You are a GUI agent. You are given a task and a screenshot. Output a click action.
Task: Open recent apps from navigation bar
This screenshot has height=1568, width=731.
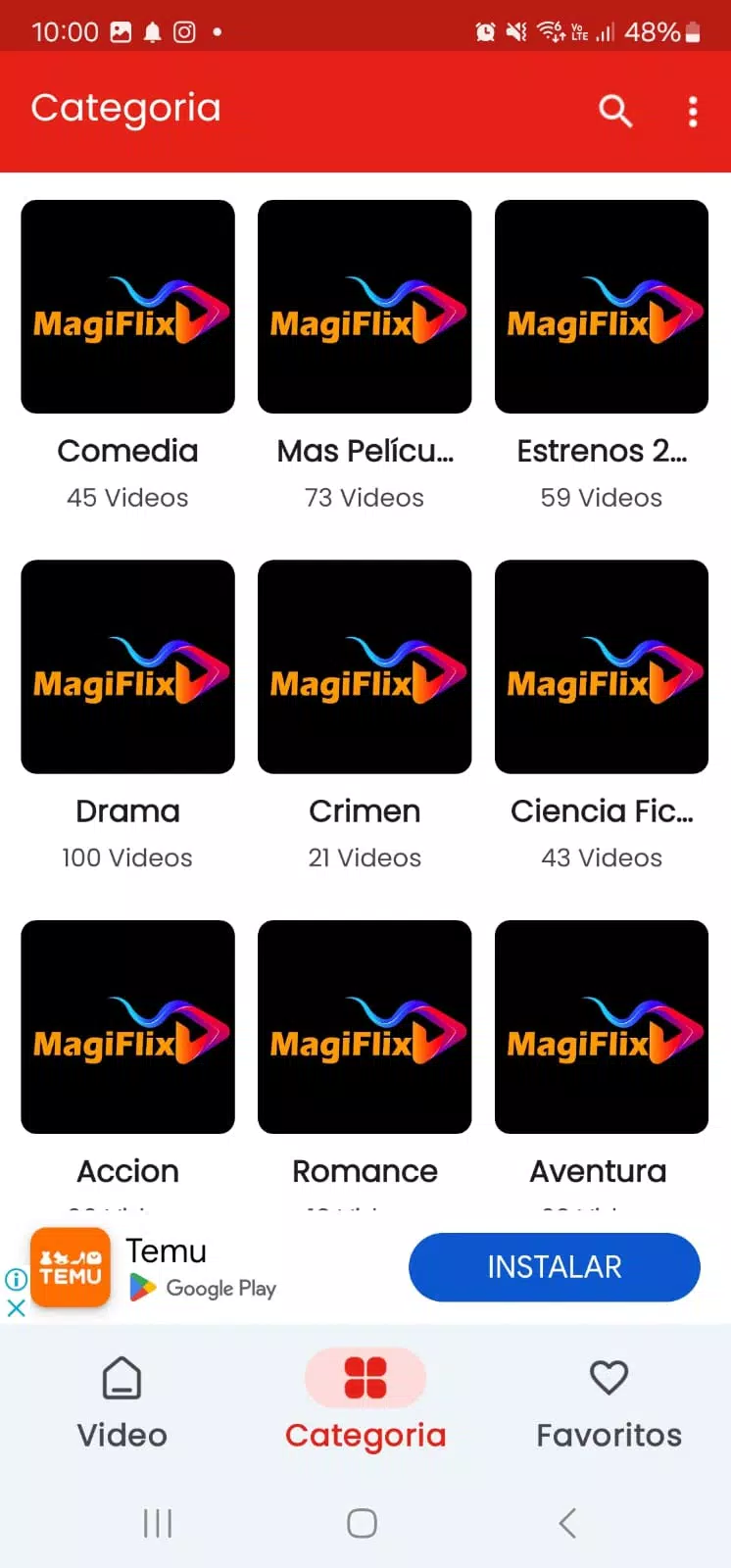158,1523
